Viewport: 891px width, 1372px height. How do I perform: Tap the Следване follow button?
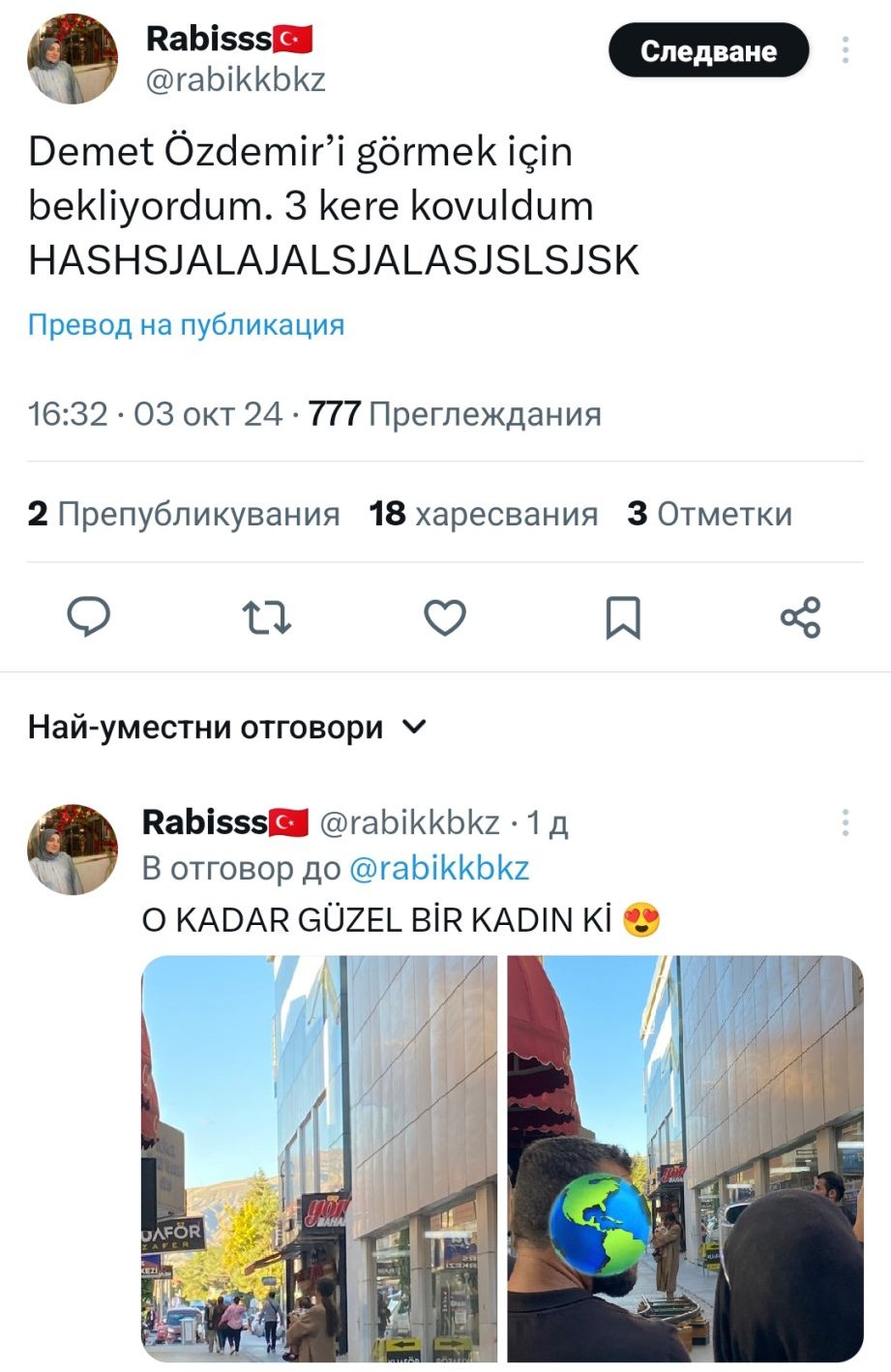pyautogui.click(x=708, y=50)
